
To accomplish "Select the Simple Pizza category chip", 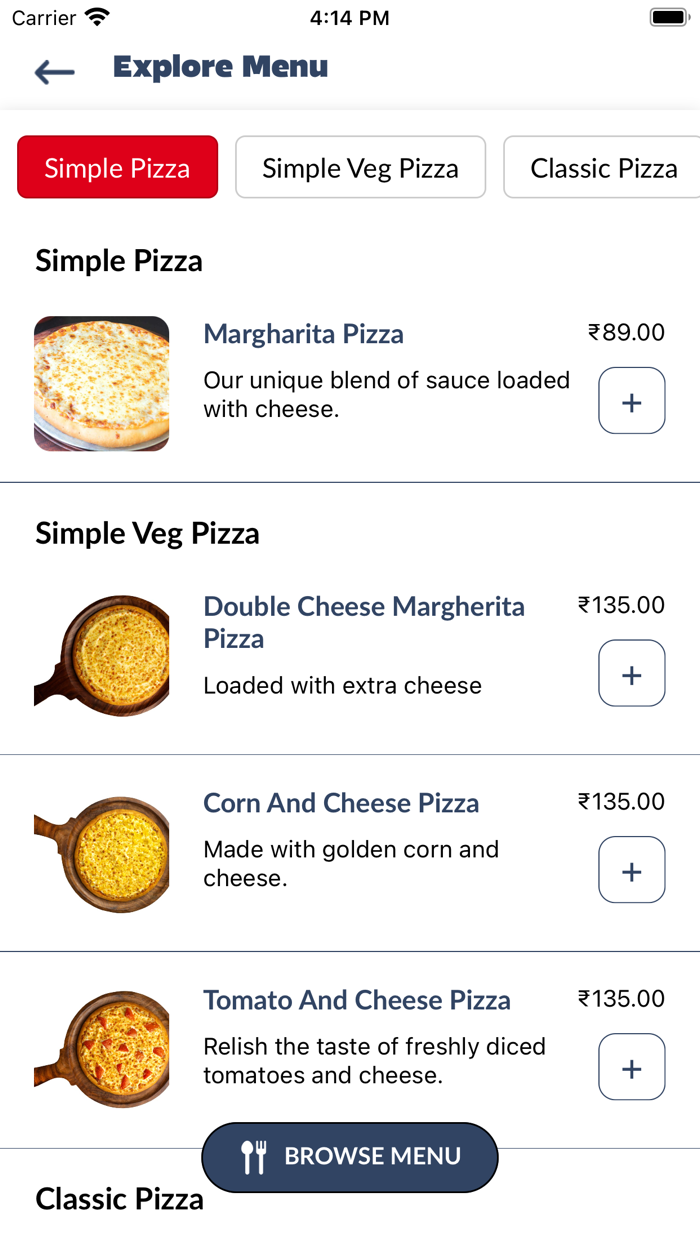I will [x=117, y=167].
